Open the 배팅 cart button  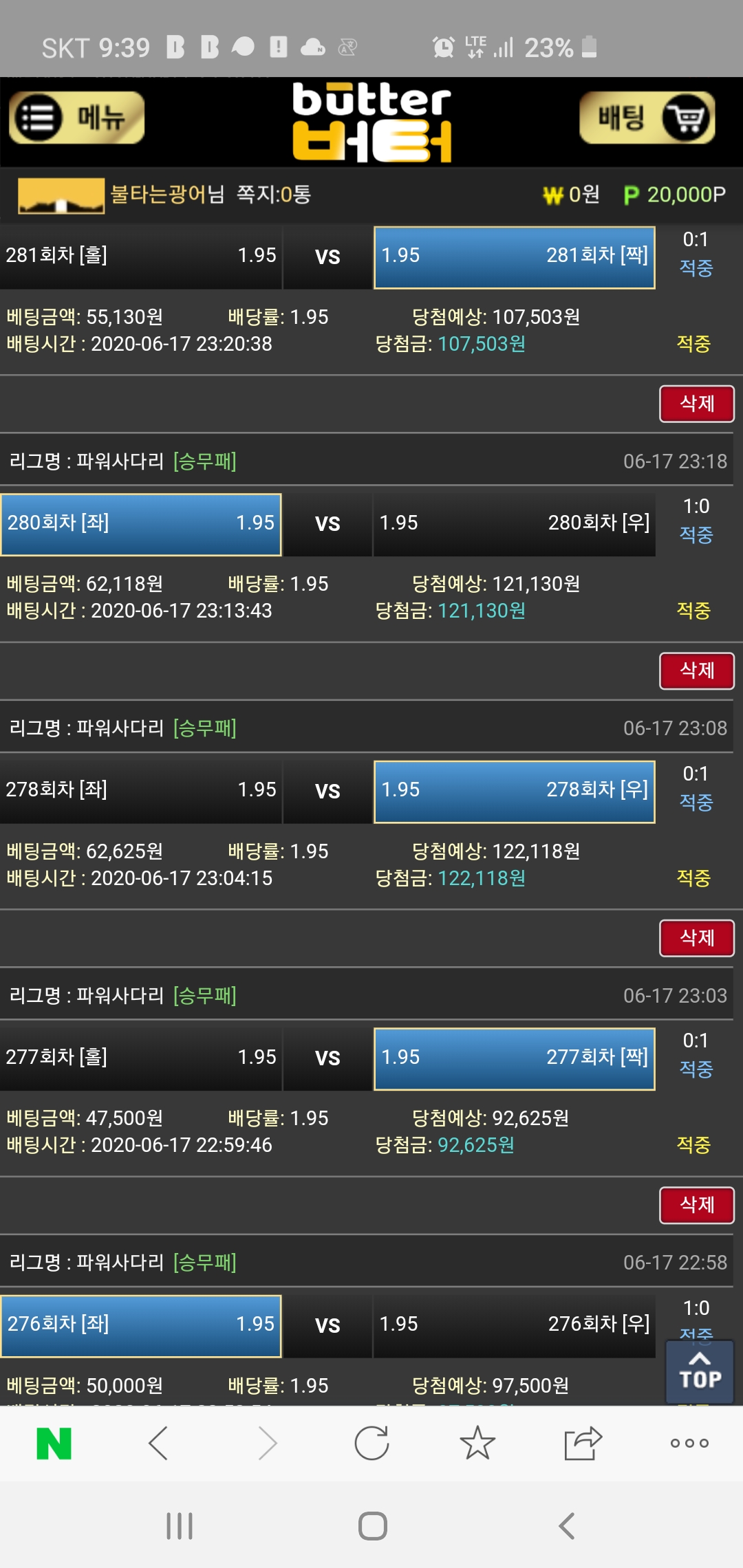click(x=647, y=118)
